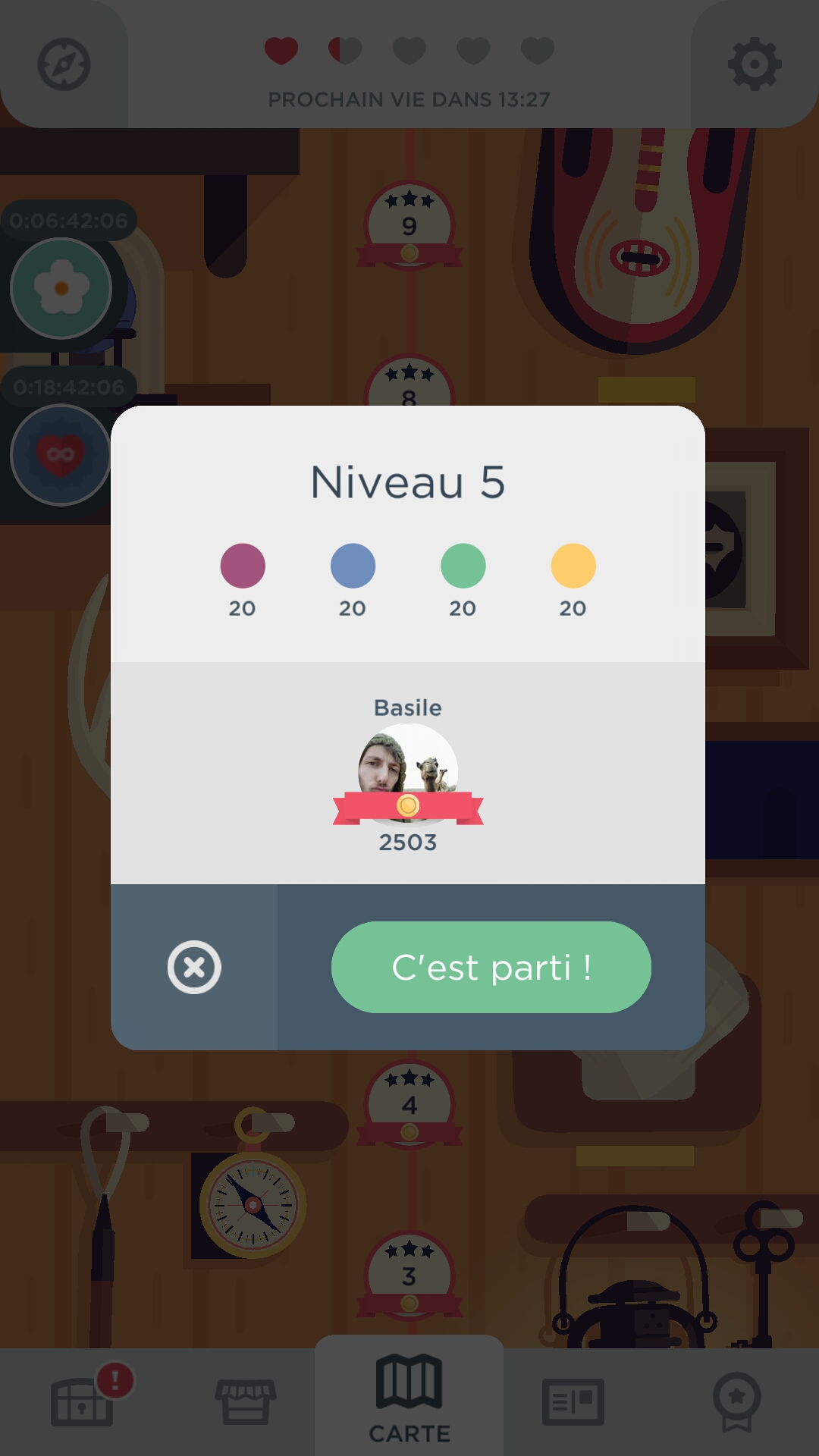The width and height of the screenshot is (819, 1456).
Task: Start level 5 with C'est parti !
Action: 491,967
